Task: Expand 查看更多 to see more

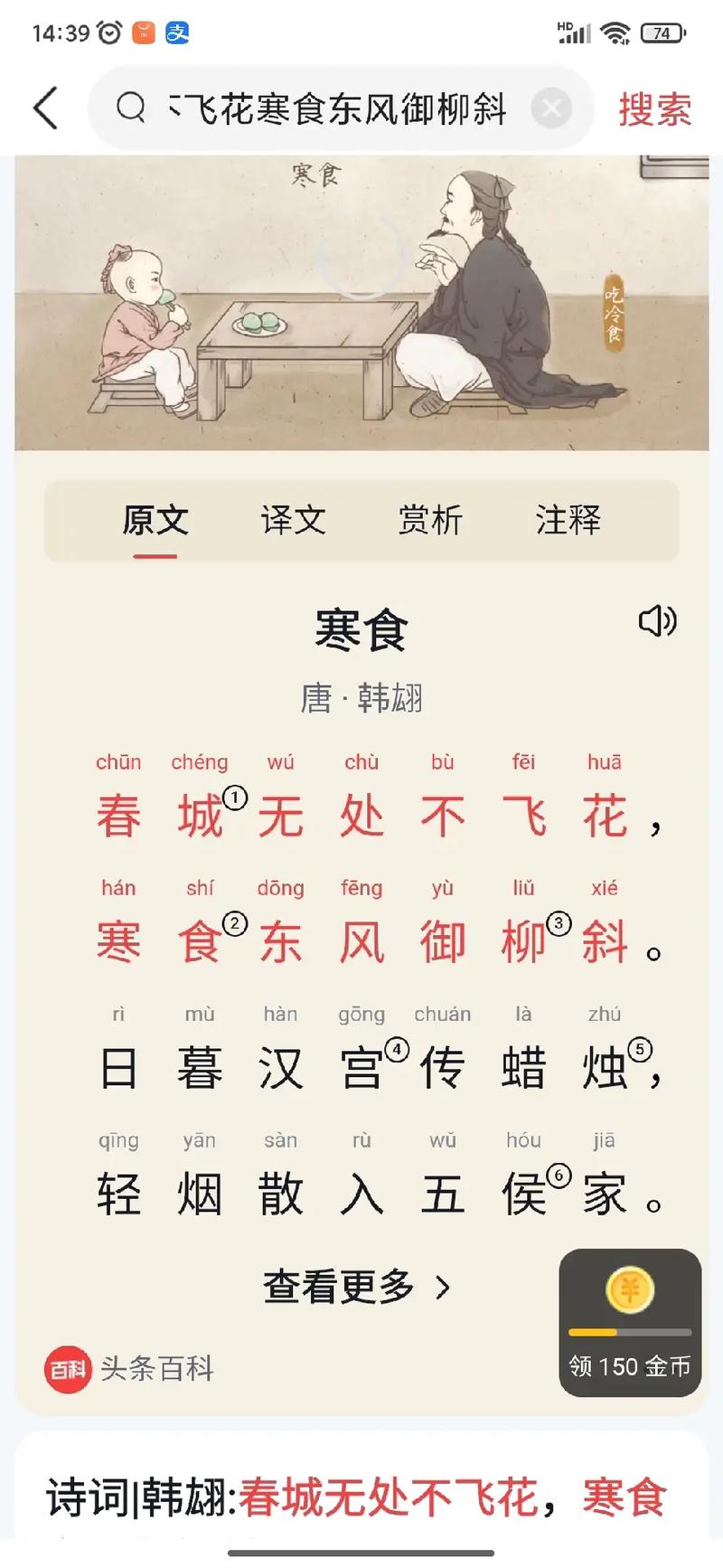Action: pyautogui.click(x=356, y=1287)
